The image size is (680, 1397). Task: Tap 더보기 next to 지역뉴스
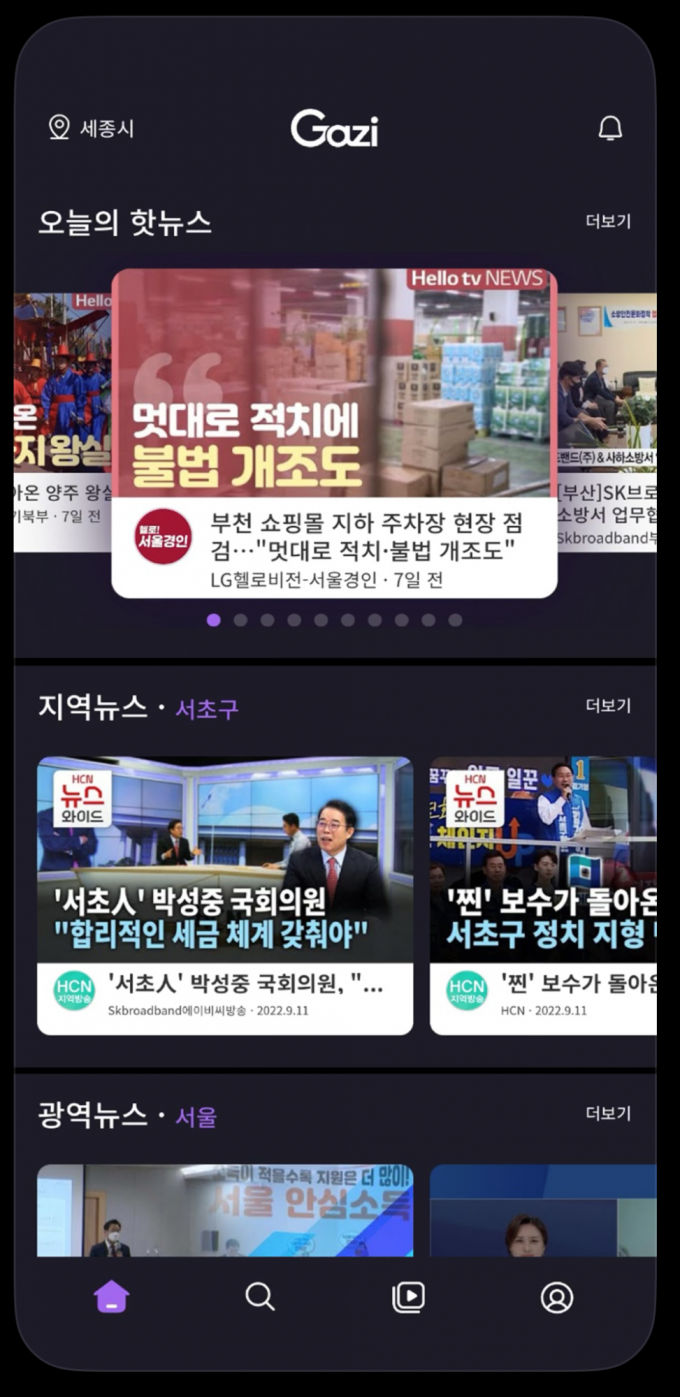pos(608,706)
